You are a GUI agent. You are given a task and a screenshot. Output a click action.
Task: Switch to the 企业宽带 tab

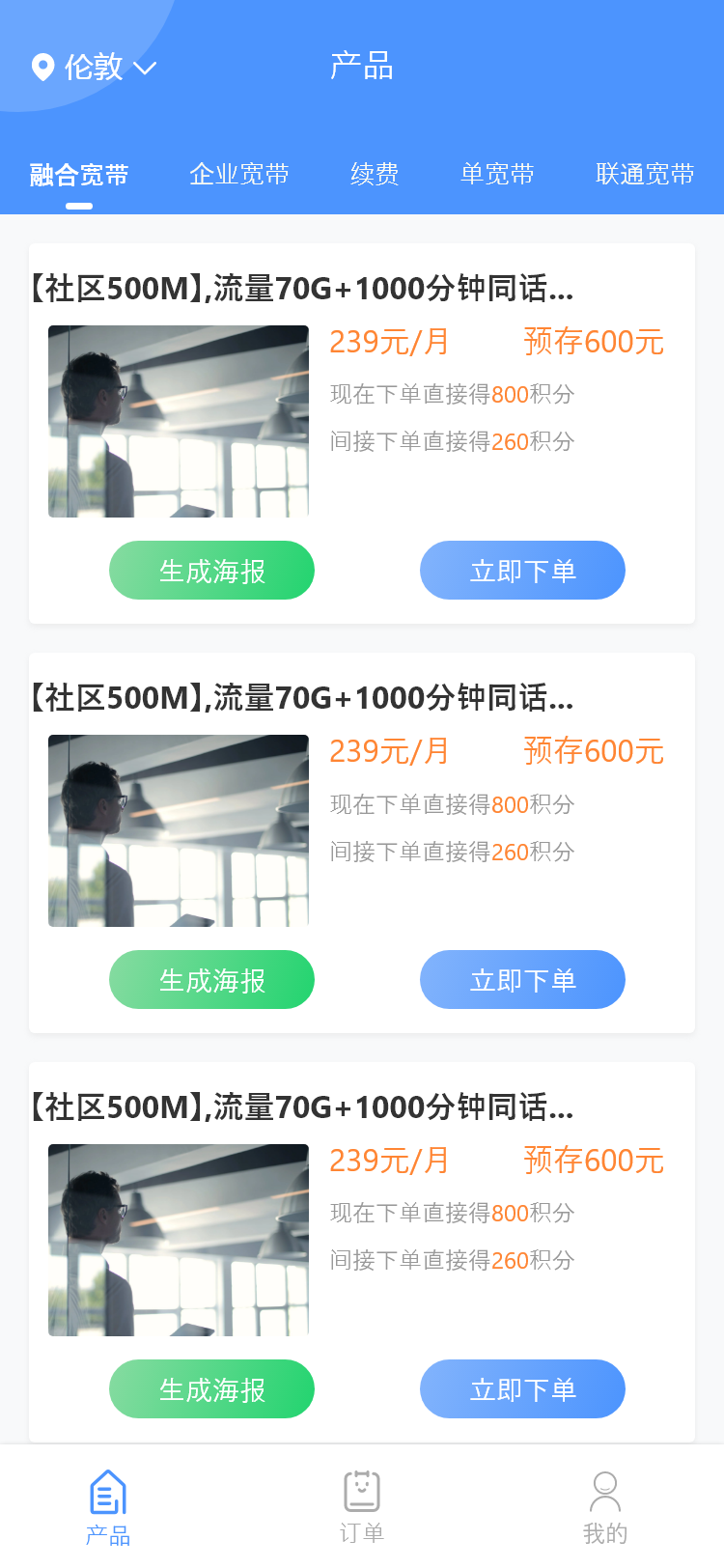coord(239,175)
